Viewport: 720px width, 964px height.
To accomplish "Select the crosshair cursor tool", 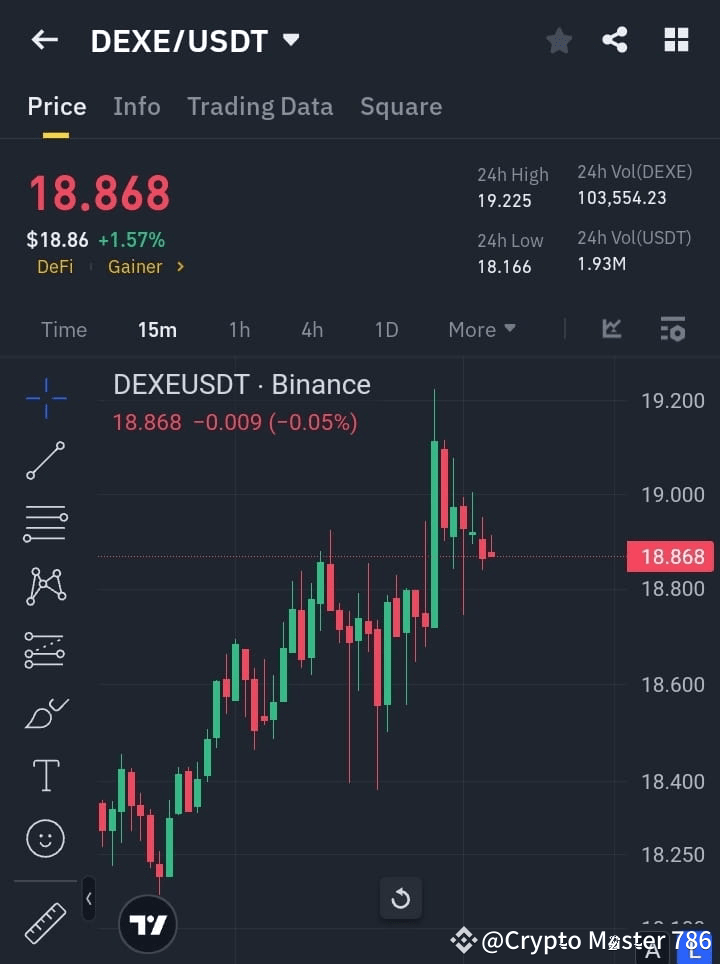I will tap(45, 399).
